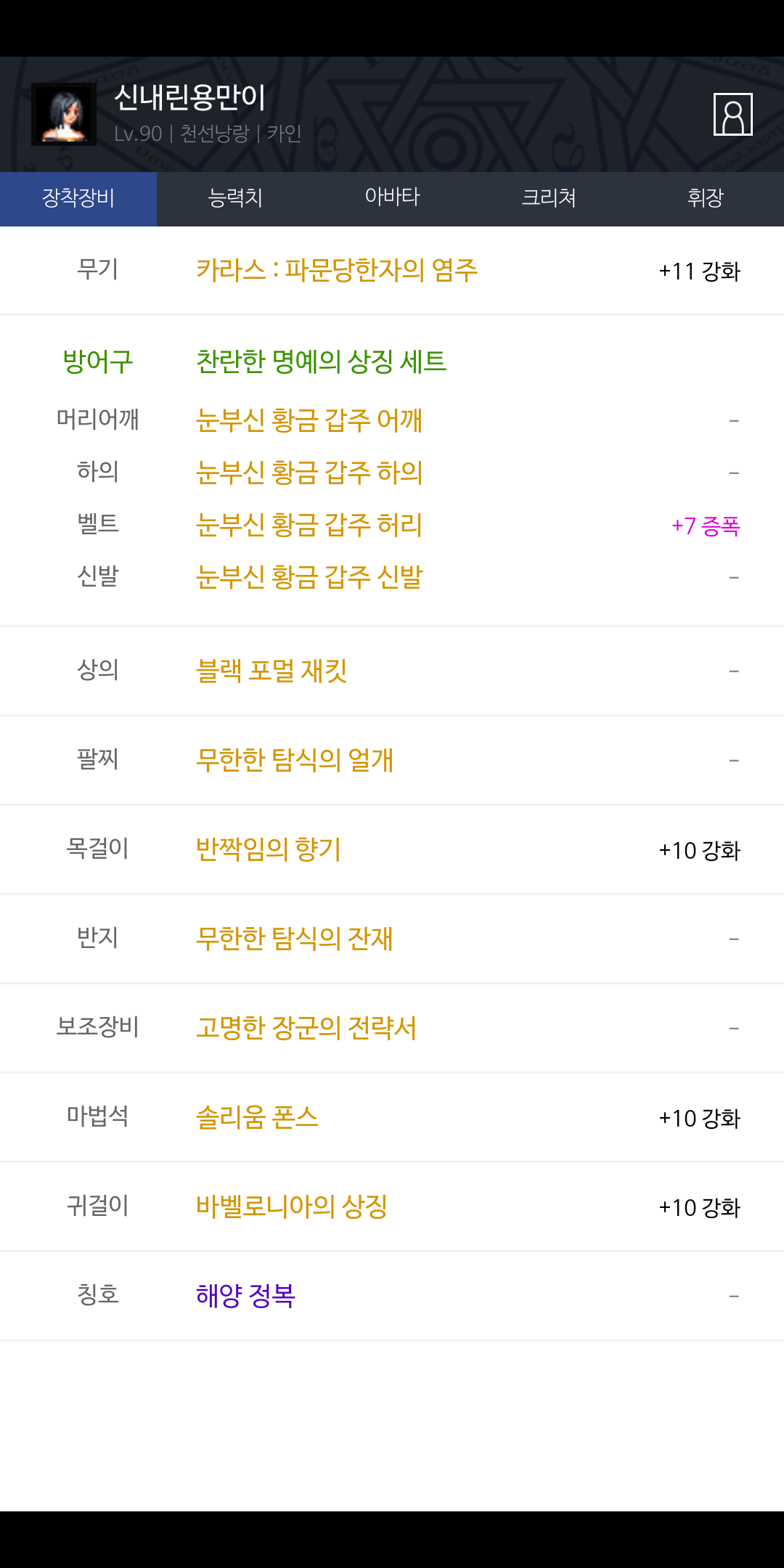Switch to the 휘장 tab
Viewport: 784px width, 1568px height.
click(x=706, y=198)
